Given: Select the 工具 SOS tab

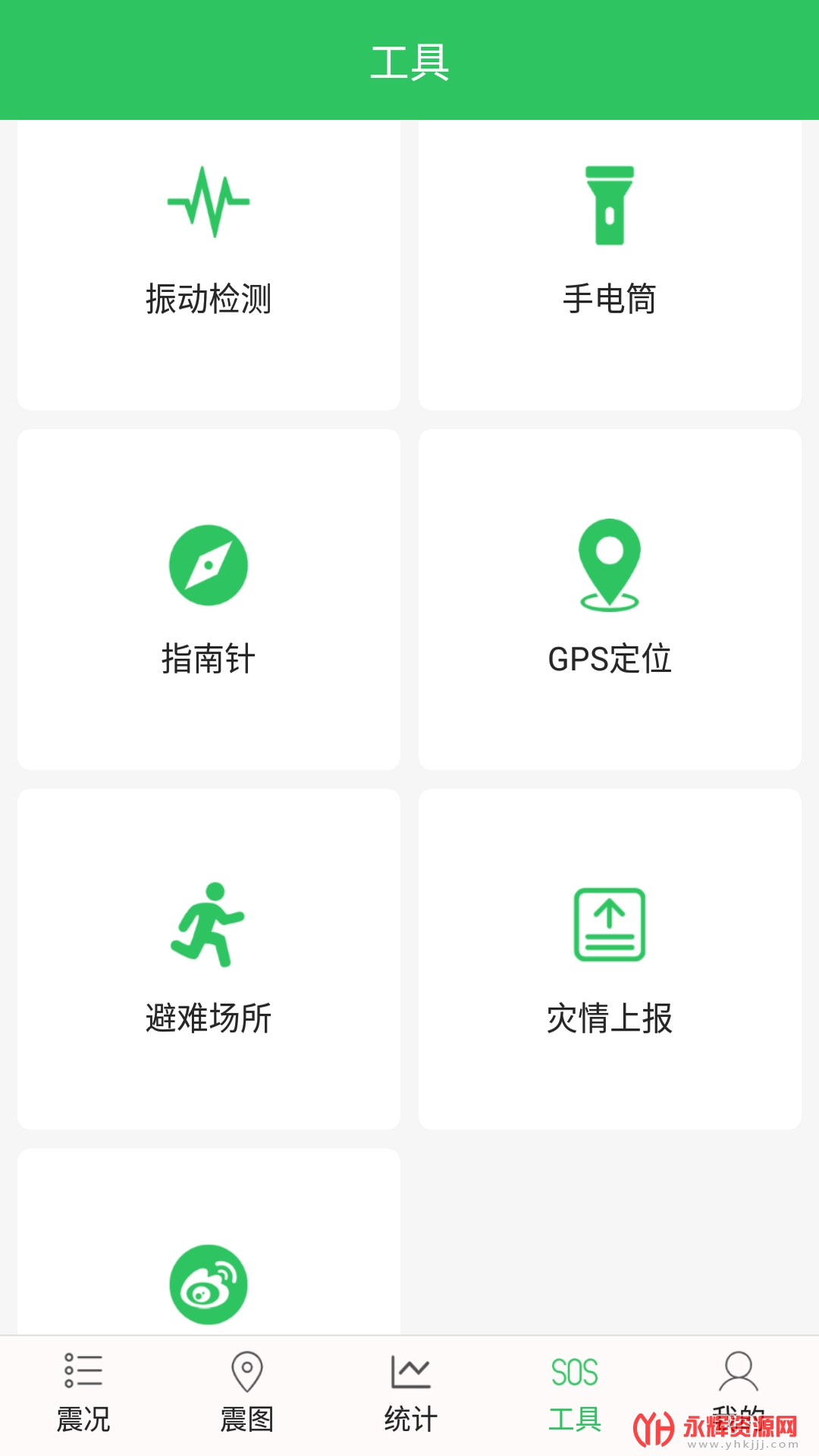Looking at the screenshot, I should point(574,1395).
